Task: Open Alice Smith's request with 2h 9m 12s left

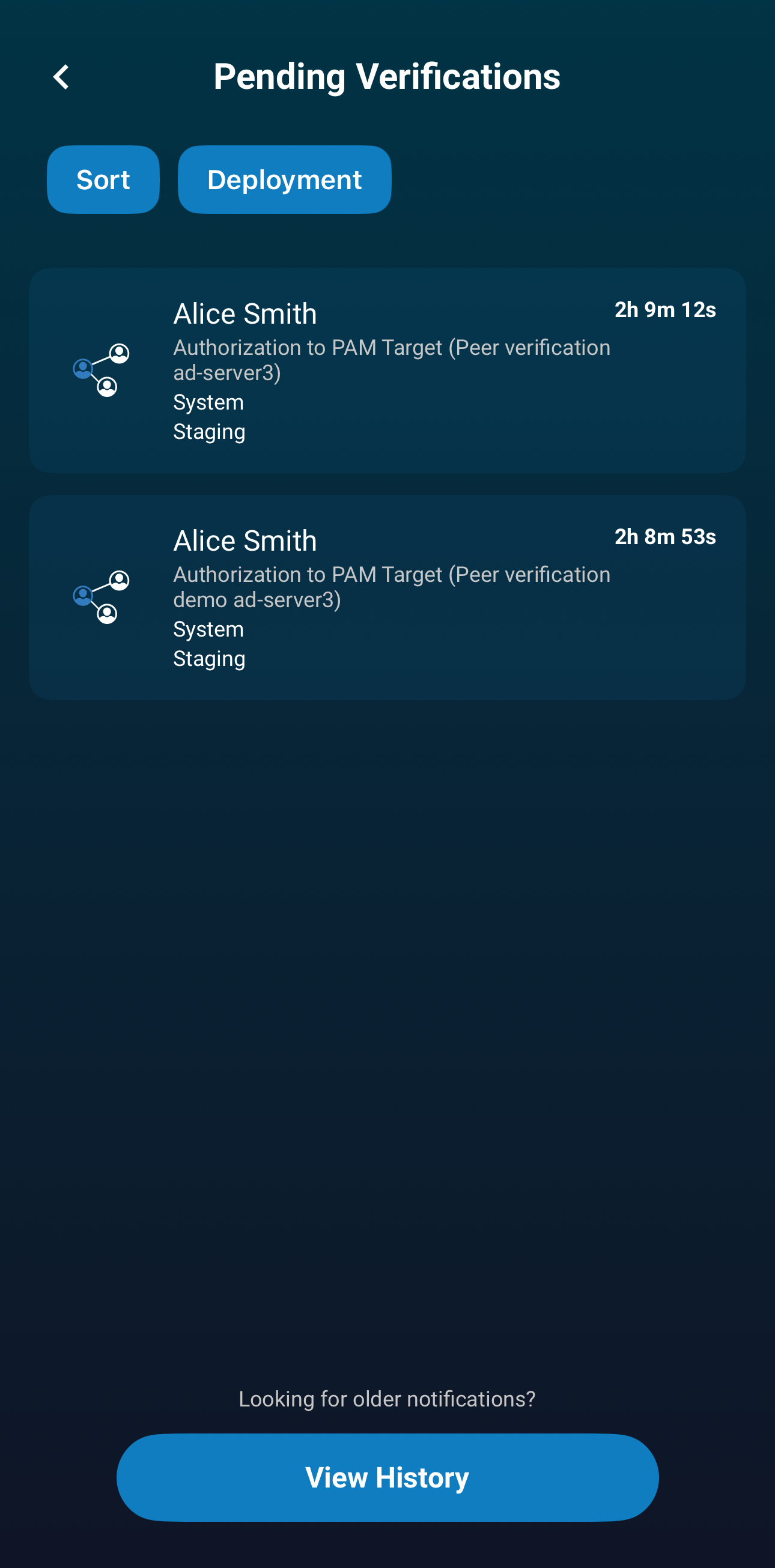Action: (387, 370)
